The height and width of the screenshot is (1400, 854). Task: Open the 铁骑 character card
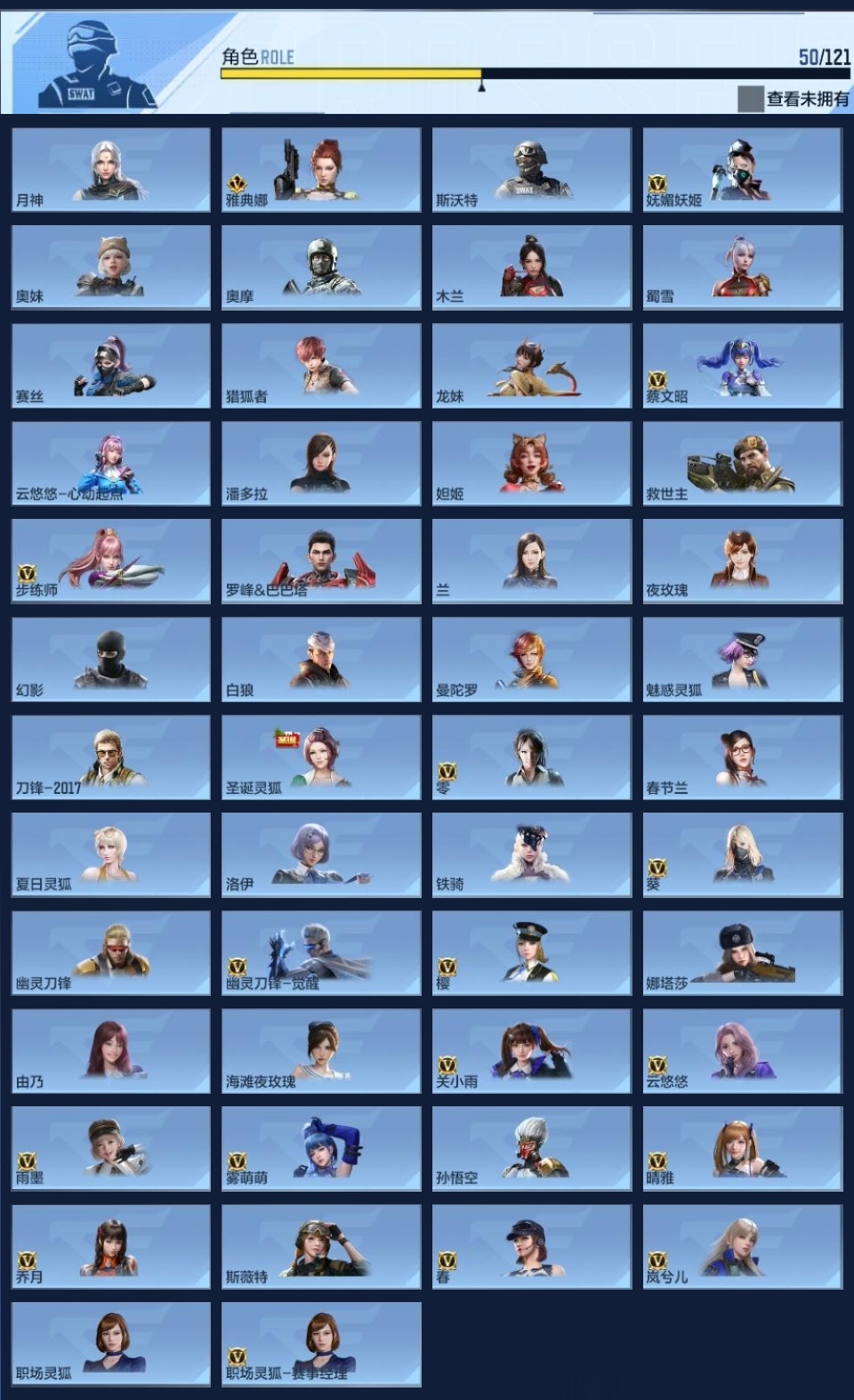[x=532, y=854]
